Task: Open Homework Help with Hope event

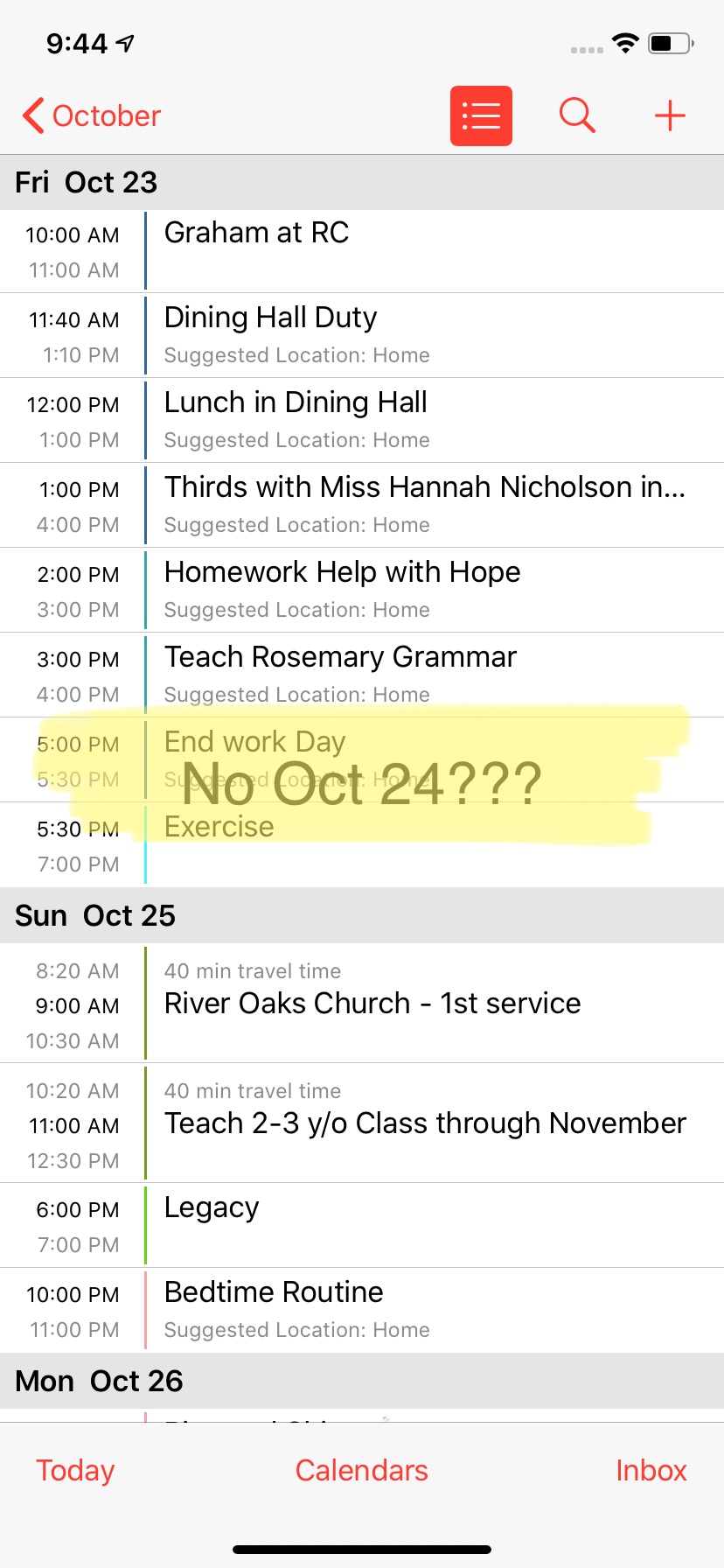Action: 362,590
